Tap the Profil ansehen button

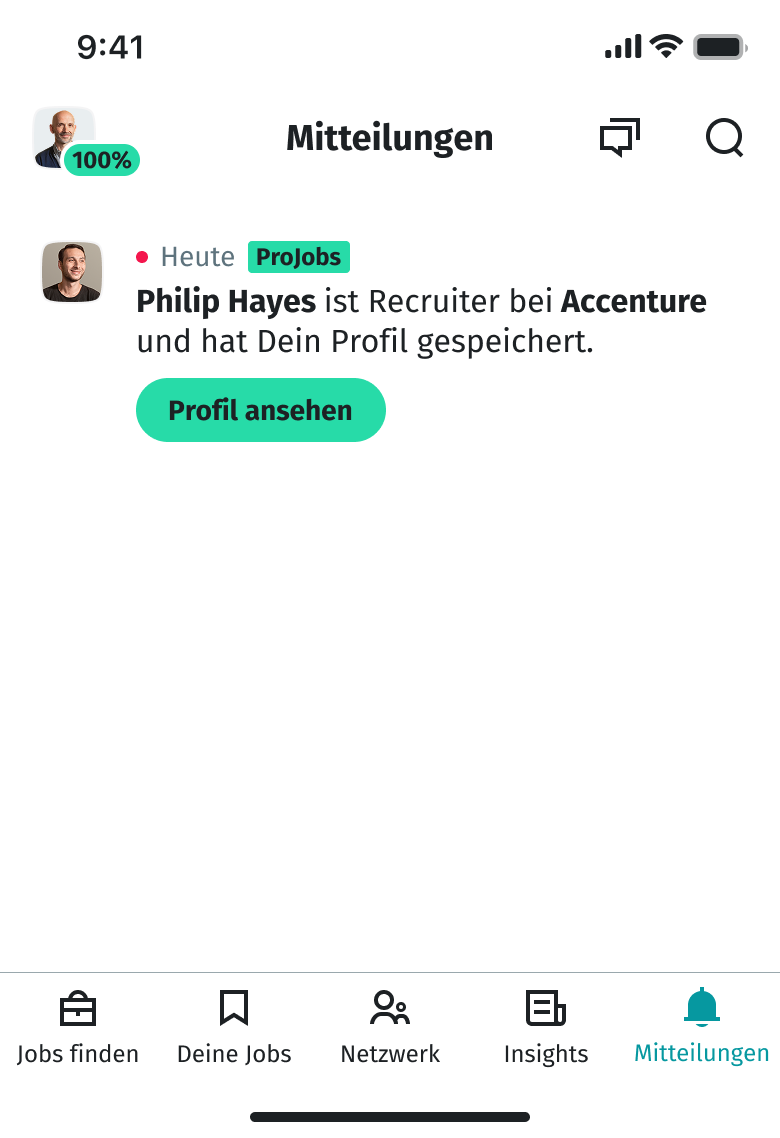(x=260, y=410)
